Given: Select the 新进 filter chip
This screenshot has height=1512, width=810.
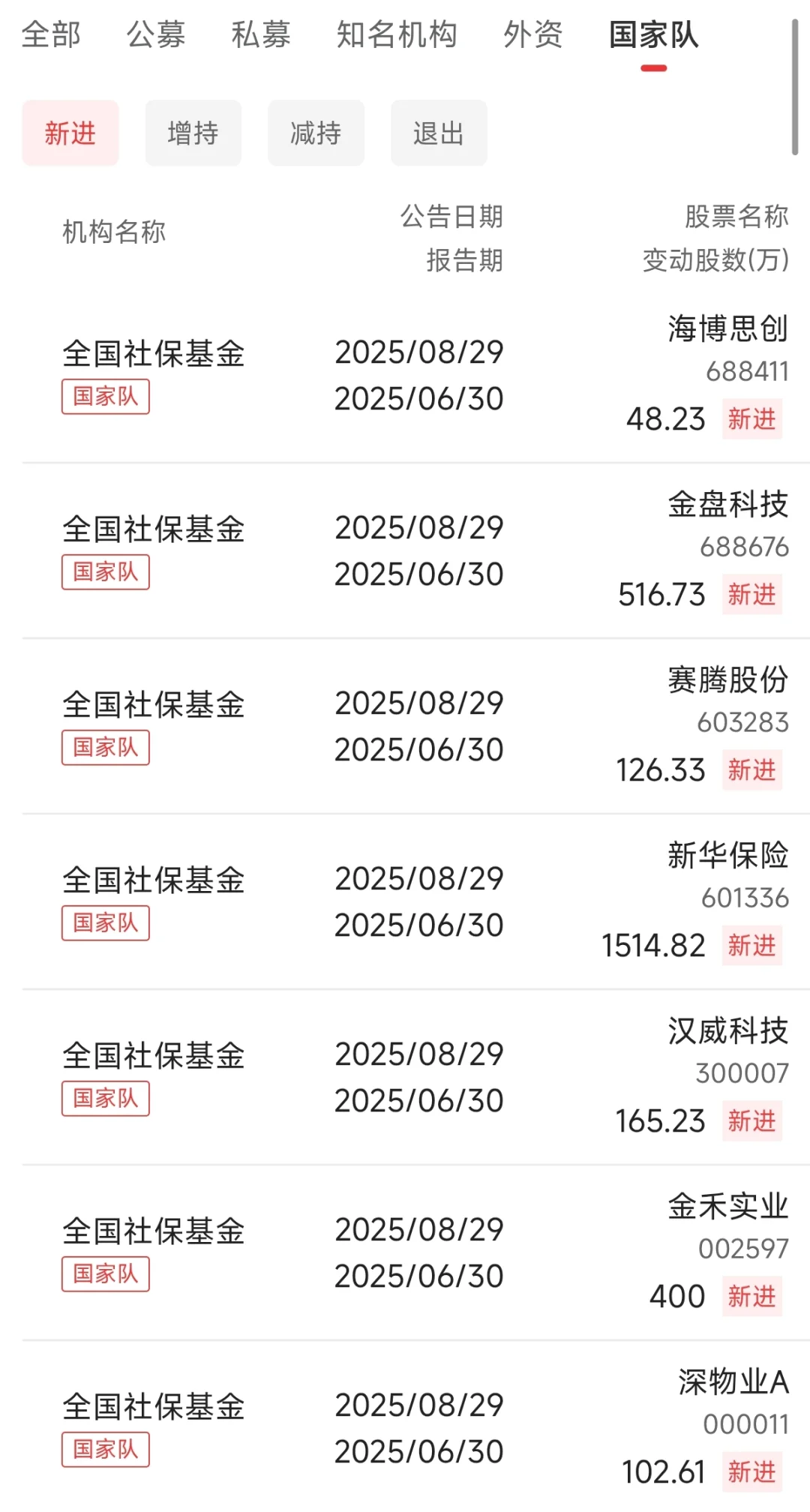Looking at the screenshot, I should [70, 133].
